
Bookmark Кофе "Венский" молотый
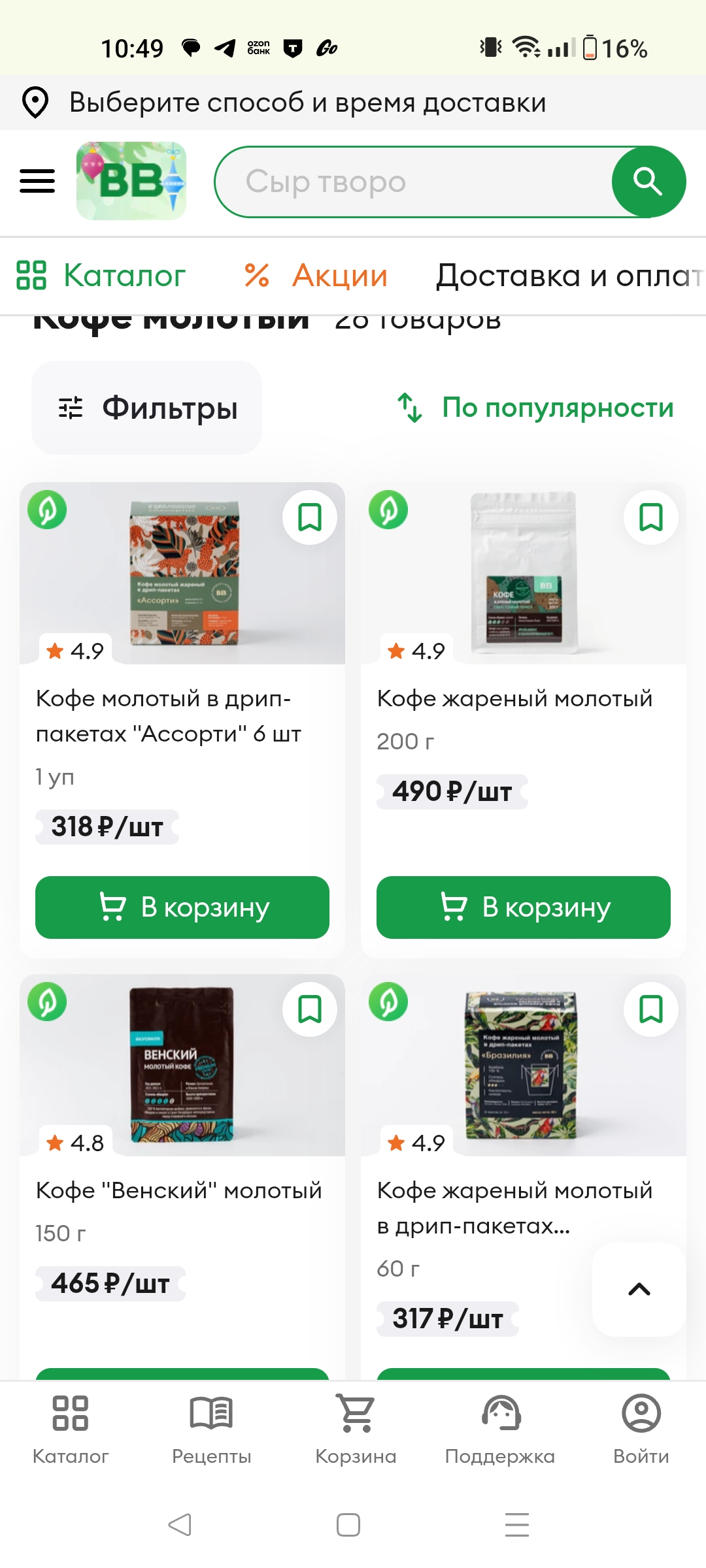[x=310, y=1009]
